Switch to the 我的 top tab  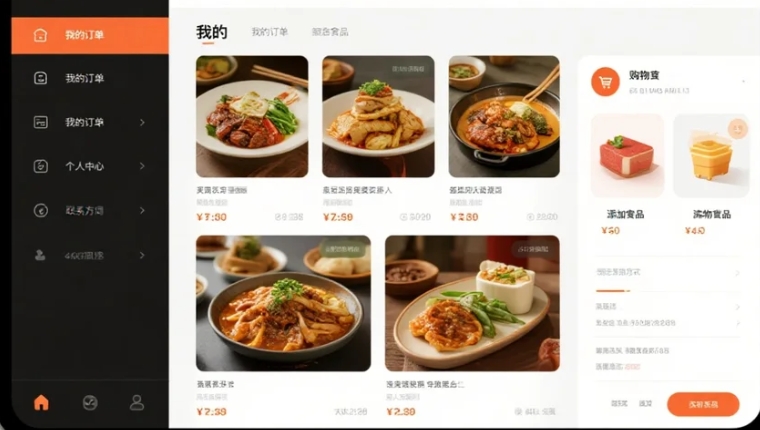(x=211, y=32)
